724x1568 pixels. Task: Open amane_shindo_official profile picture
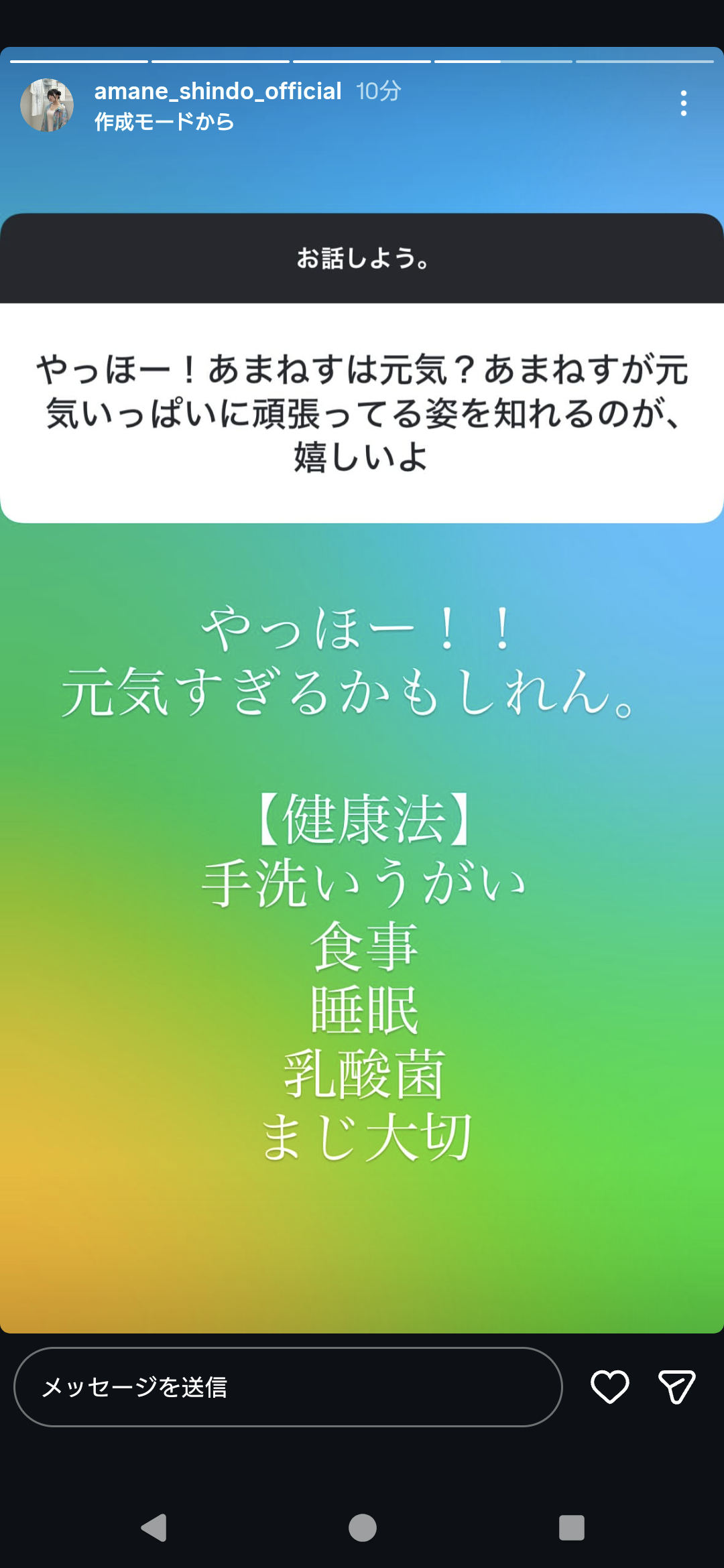(x=47, y=105)
